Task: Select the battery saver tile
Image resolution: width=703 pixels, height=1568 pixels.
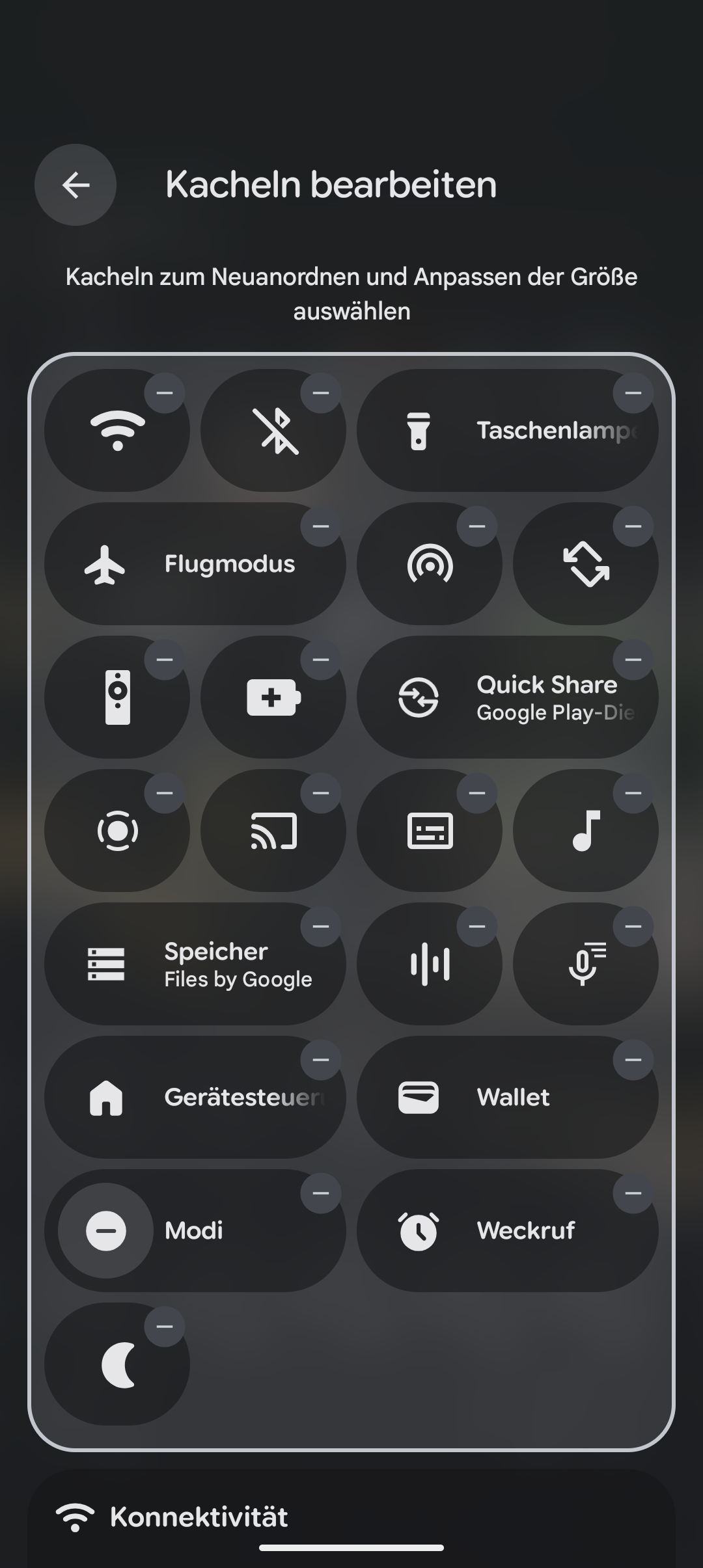Action: (x=273, y=697)
